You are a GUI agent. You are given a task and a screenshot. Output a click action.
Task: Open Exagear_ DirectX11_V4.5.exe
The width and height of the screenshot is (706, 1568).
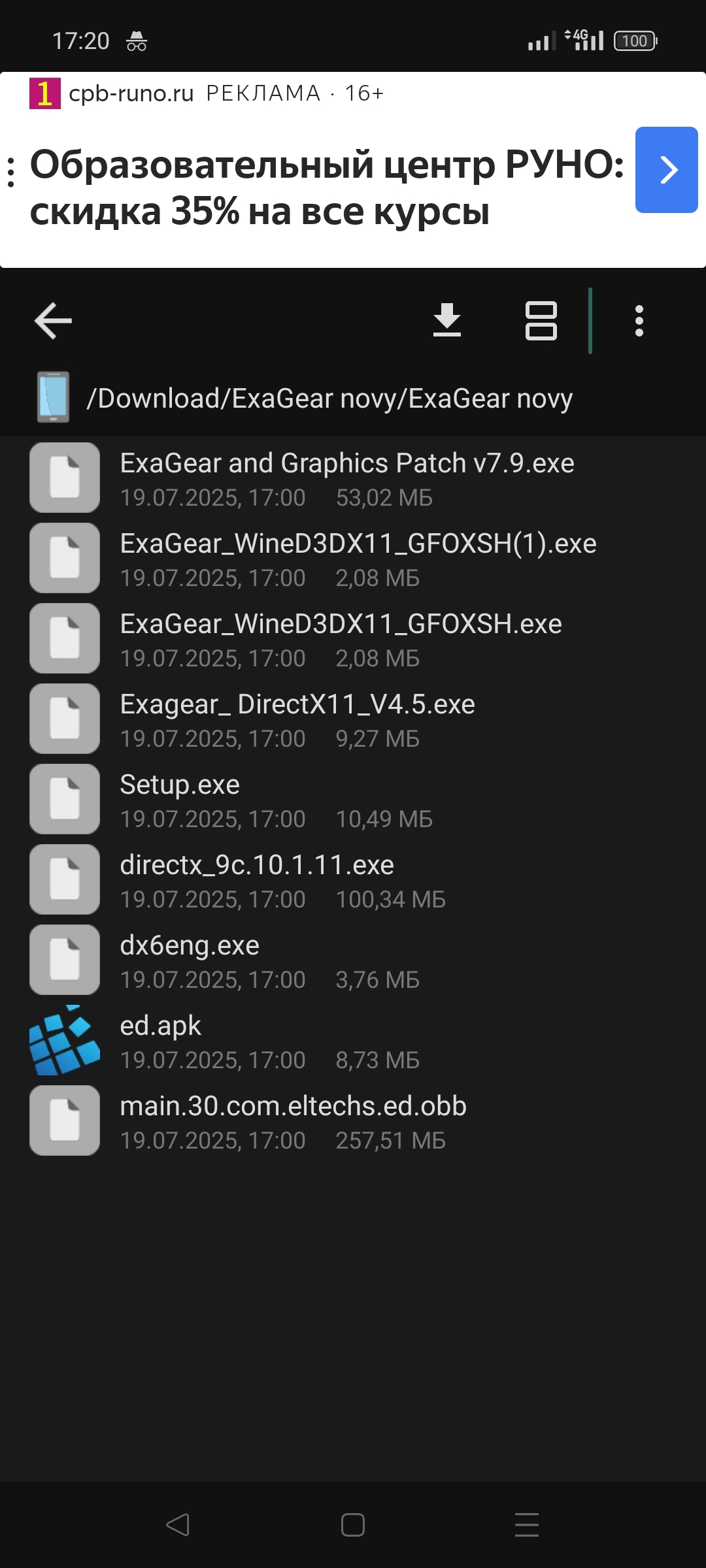click(x=353, y=719)
